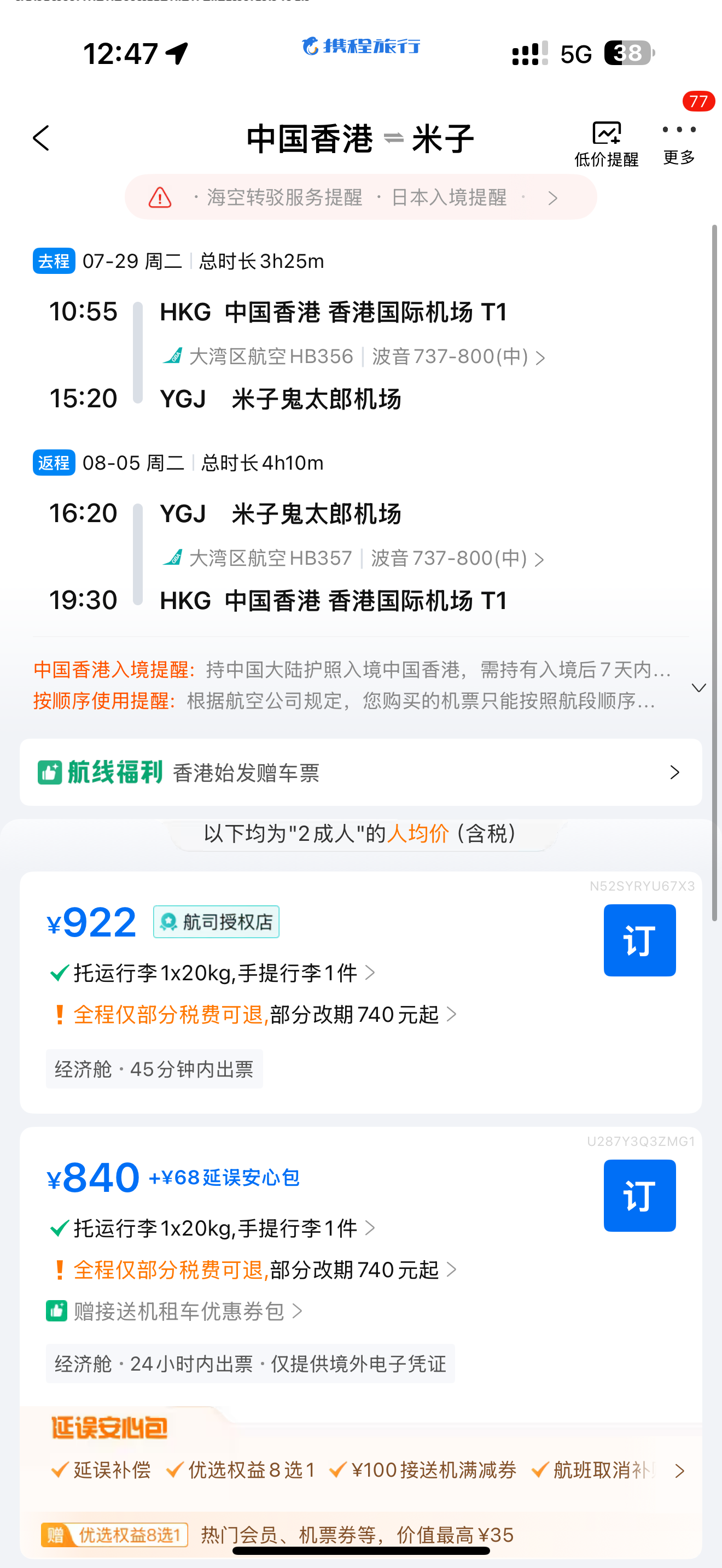Book the ¥922 fare
The height and width of the screenshot is (1568, 722).
click(640, 940)
